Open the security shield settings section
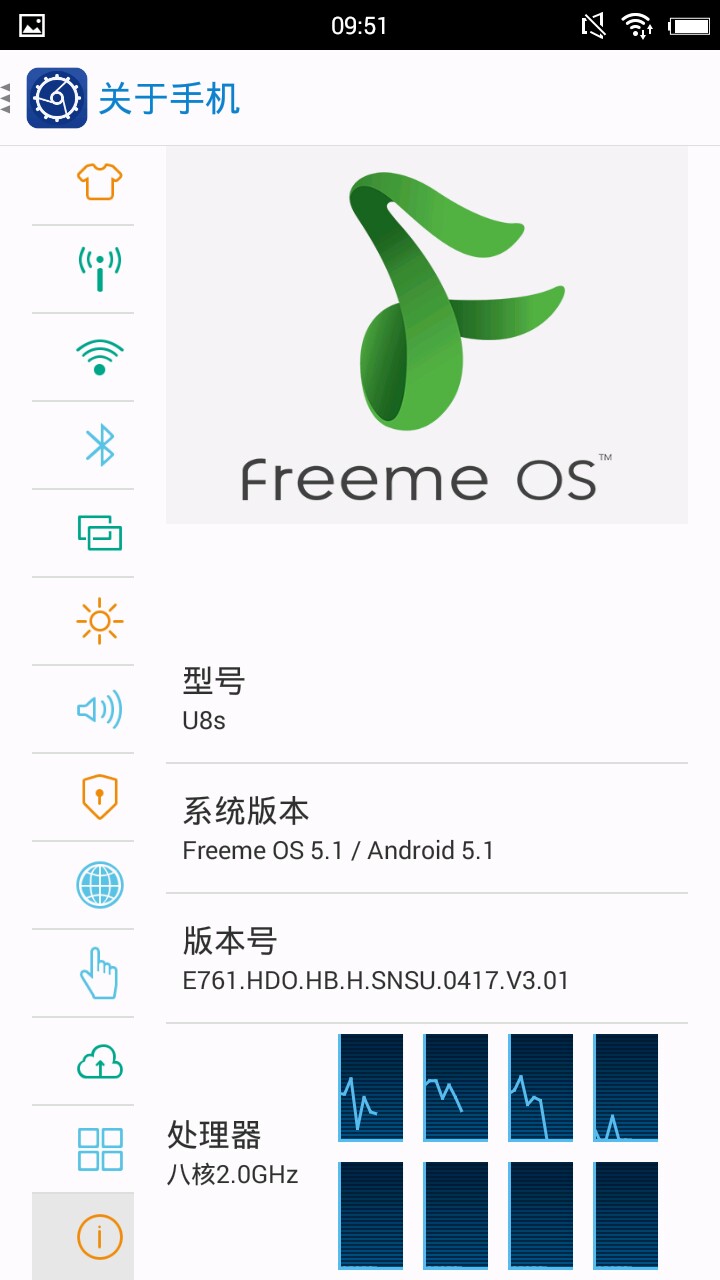This screenshot has height=1280, width=720. tap(99, 797)
